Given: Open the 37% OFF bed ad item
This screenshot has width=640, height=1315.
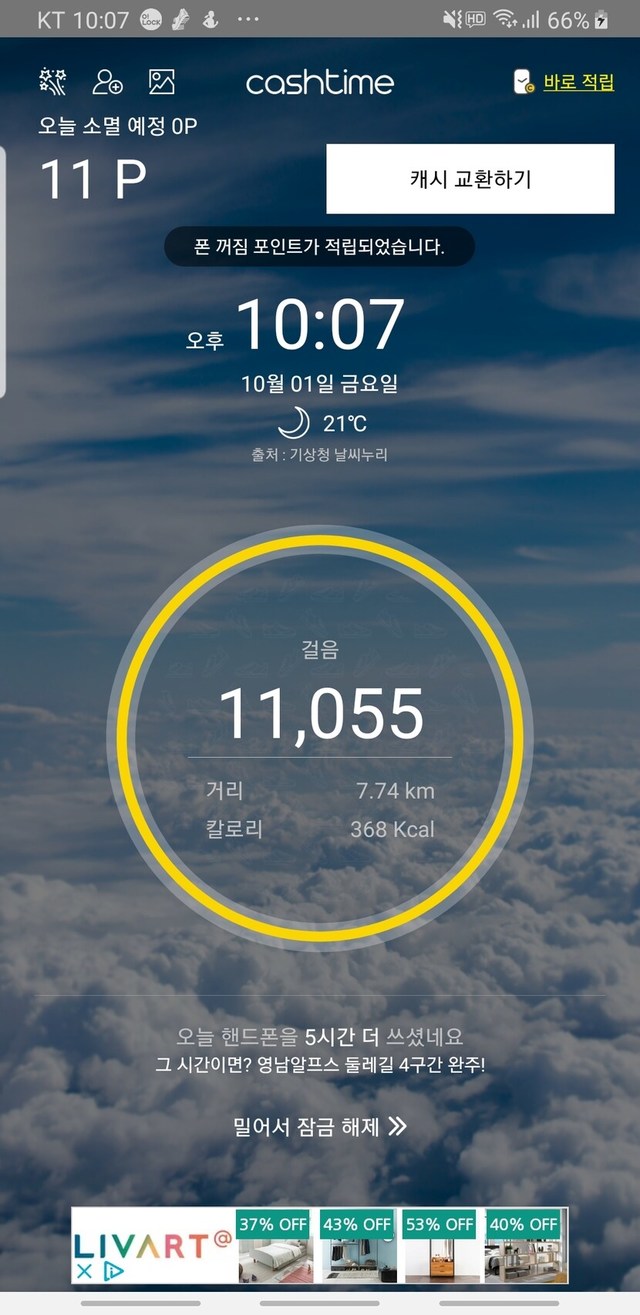Looking at the screenshot, I should (x=273, y=1245).
